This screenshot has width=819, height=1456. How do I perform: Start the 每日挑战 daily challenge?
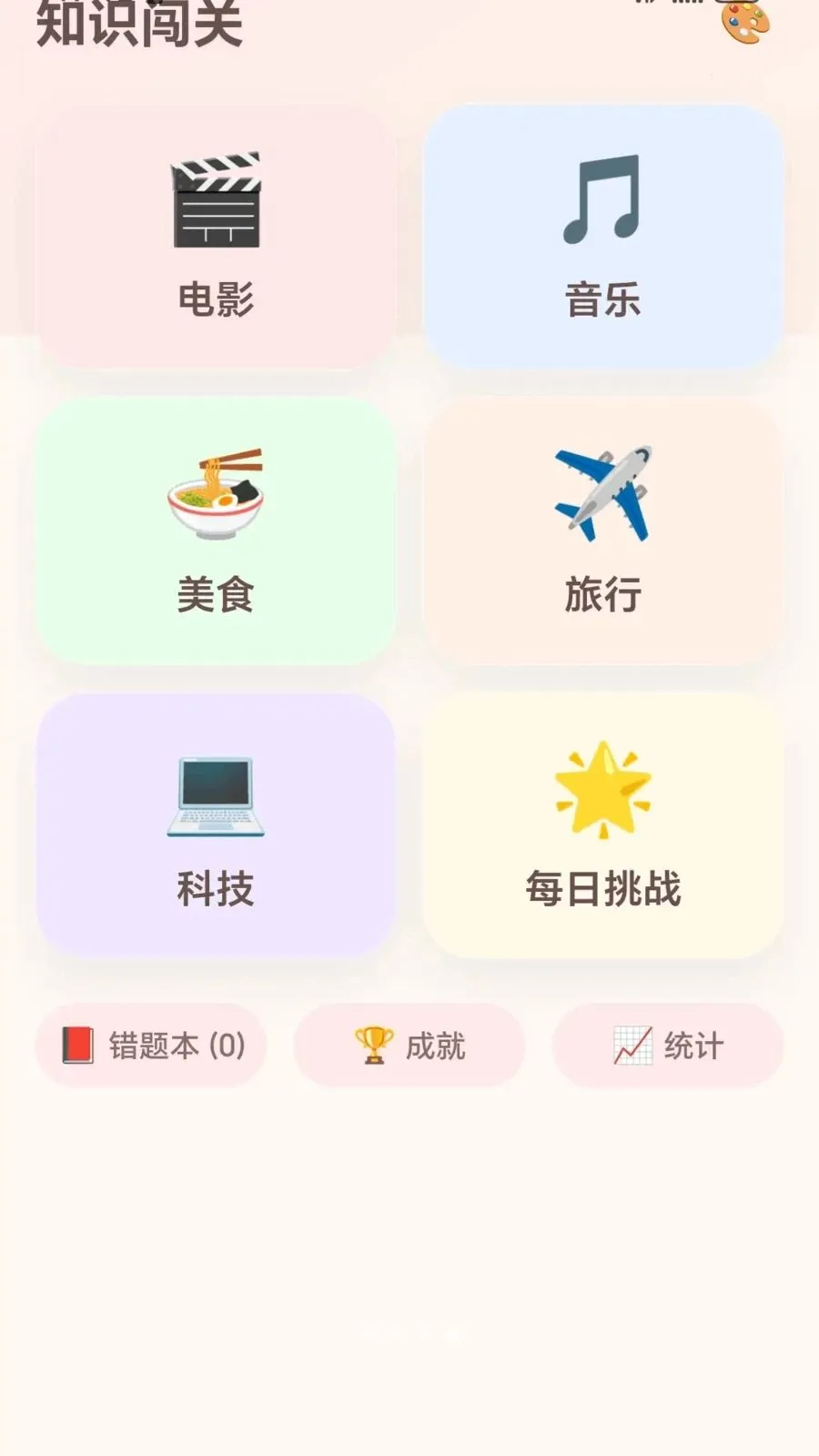point(603,828)
